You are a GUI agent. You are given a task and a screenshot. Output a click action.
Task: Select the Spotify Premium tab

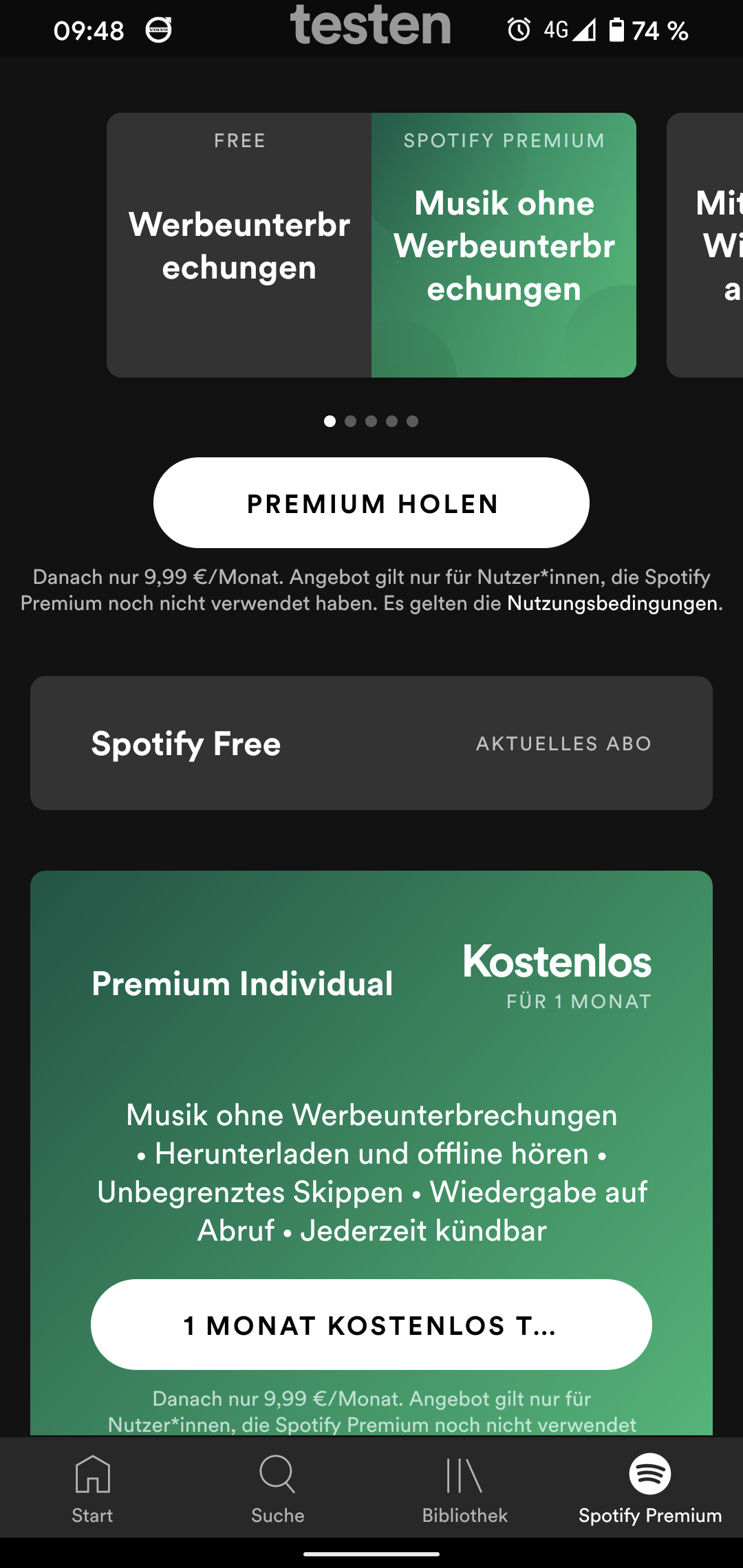650,1488
